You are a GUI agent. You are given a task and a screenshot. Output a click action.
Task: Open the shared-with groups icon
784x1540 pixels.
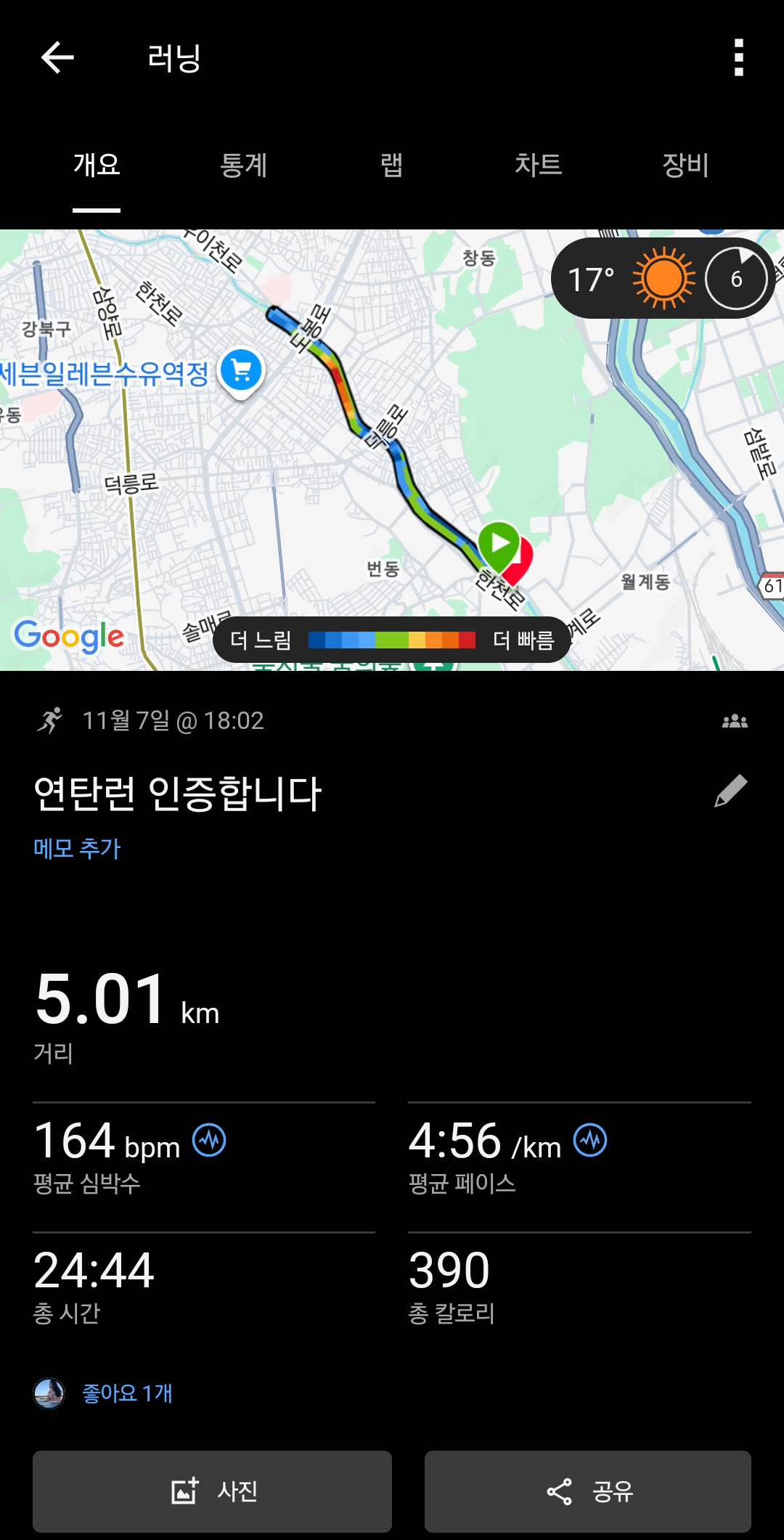pyautogui.click(x=736, y=720)
